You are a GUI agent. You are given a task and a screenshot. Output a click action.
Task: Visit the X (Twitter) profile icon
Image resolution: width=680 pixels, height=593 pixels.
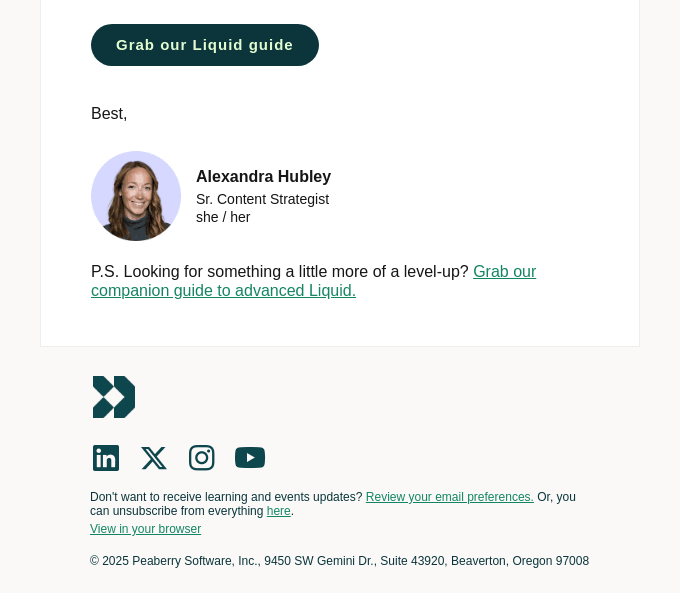154,458
